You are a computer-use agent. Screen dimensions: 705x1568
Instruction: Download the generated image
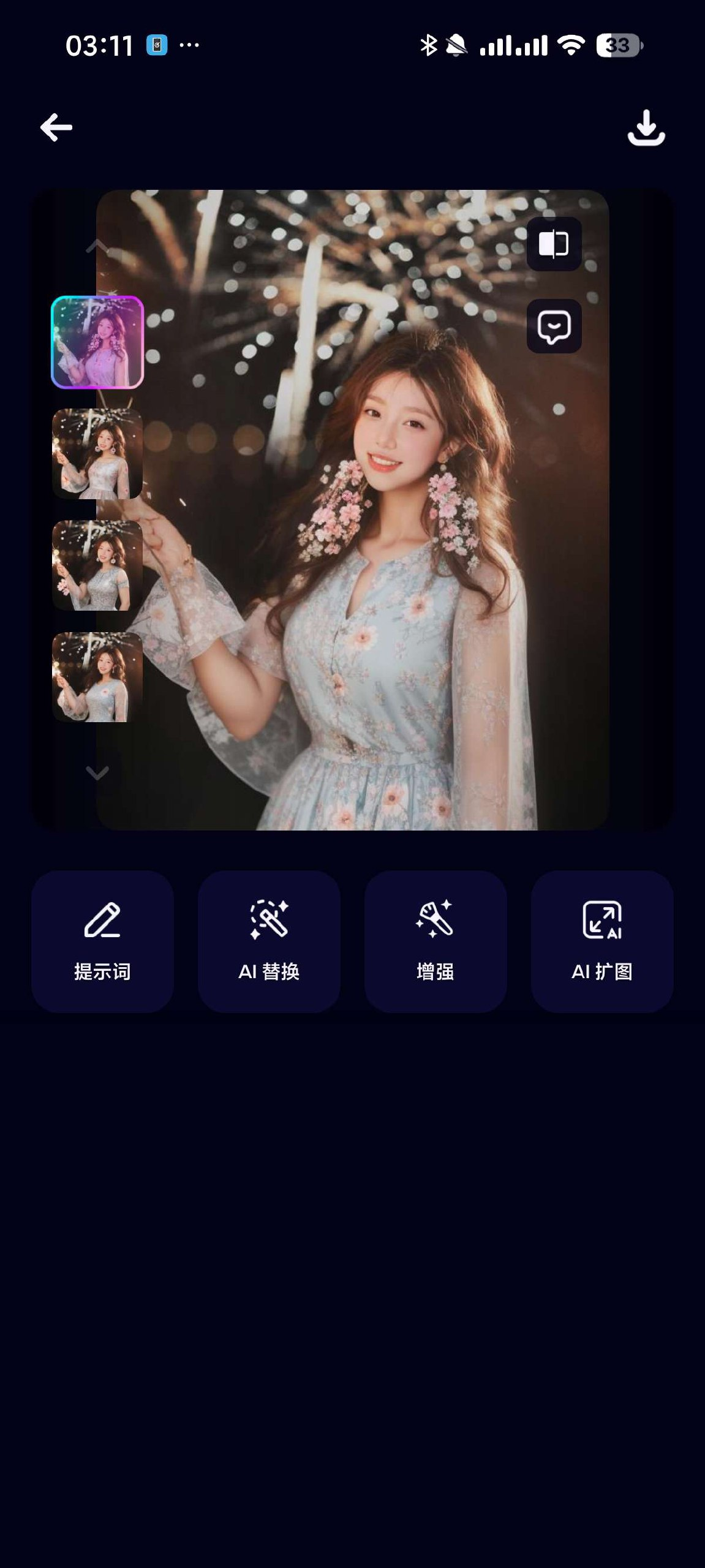point(647,127)
